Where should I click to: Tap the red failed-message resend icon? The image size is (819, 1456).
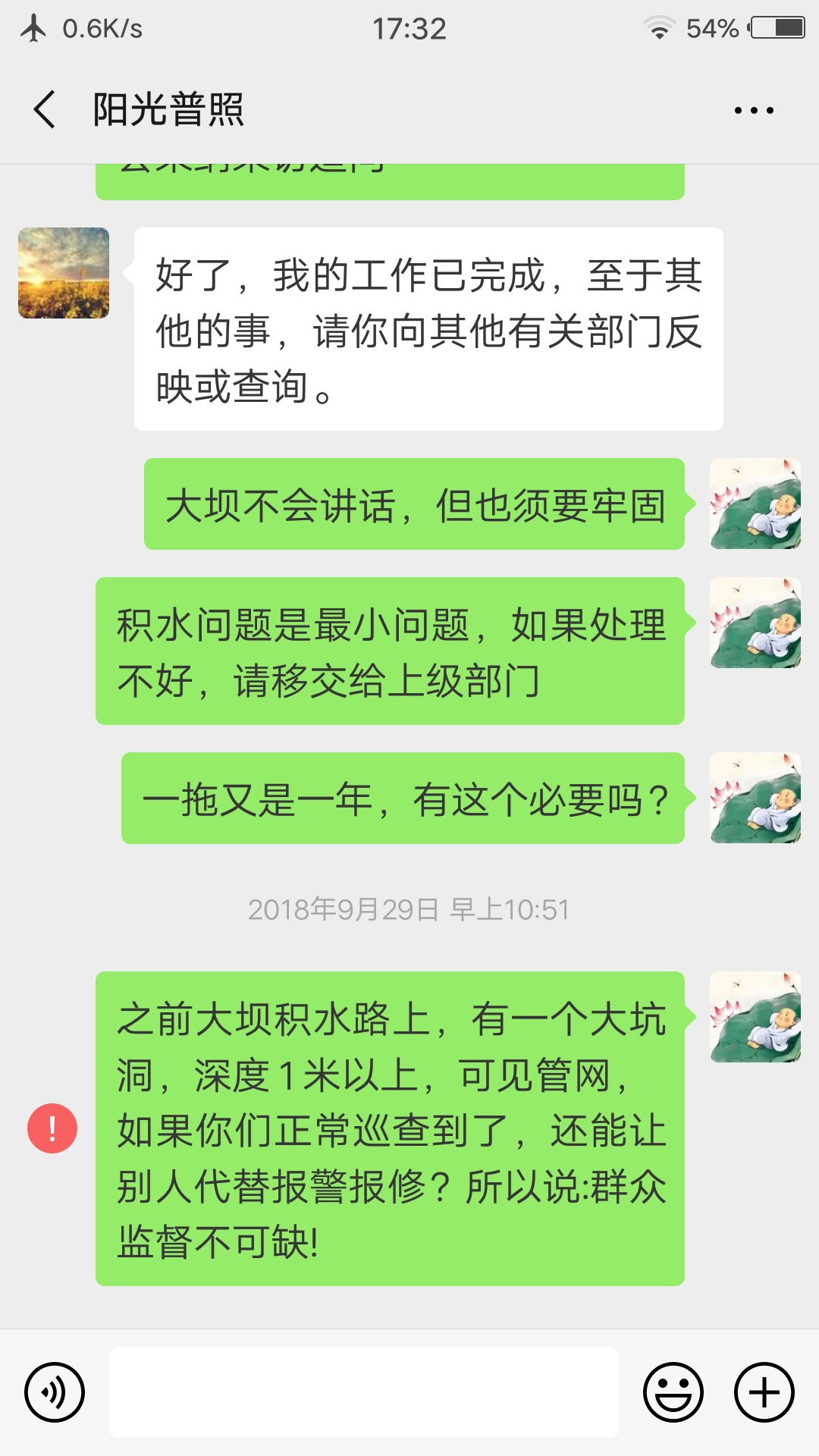[52, 1128]
